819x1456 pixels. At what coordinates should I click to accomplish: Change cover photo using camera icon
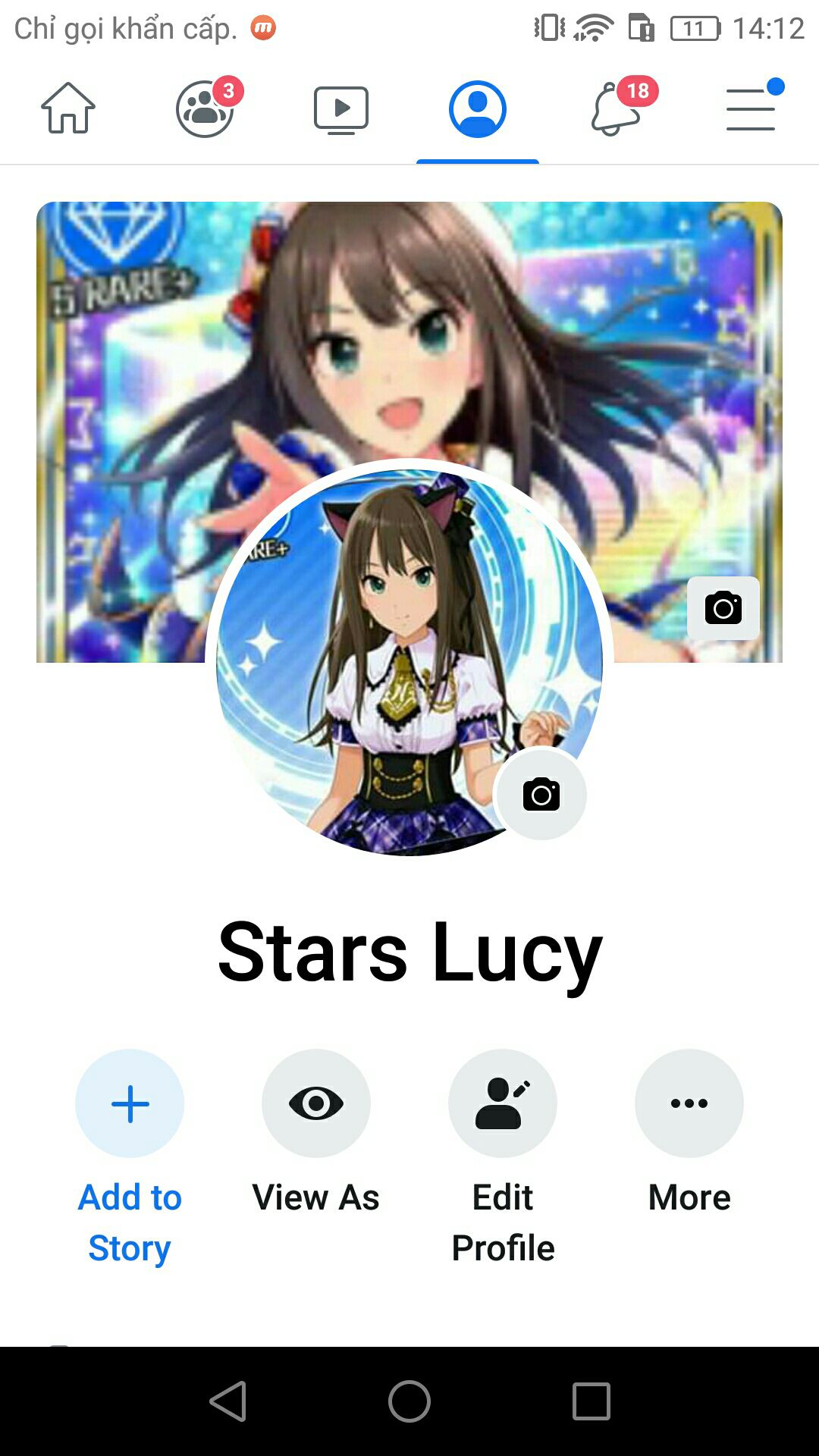pos(723,608)
